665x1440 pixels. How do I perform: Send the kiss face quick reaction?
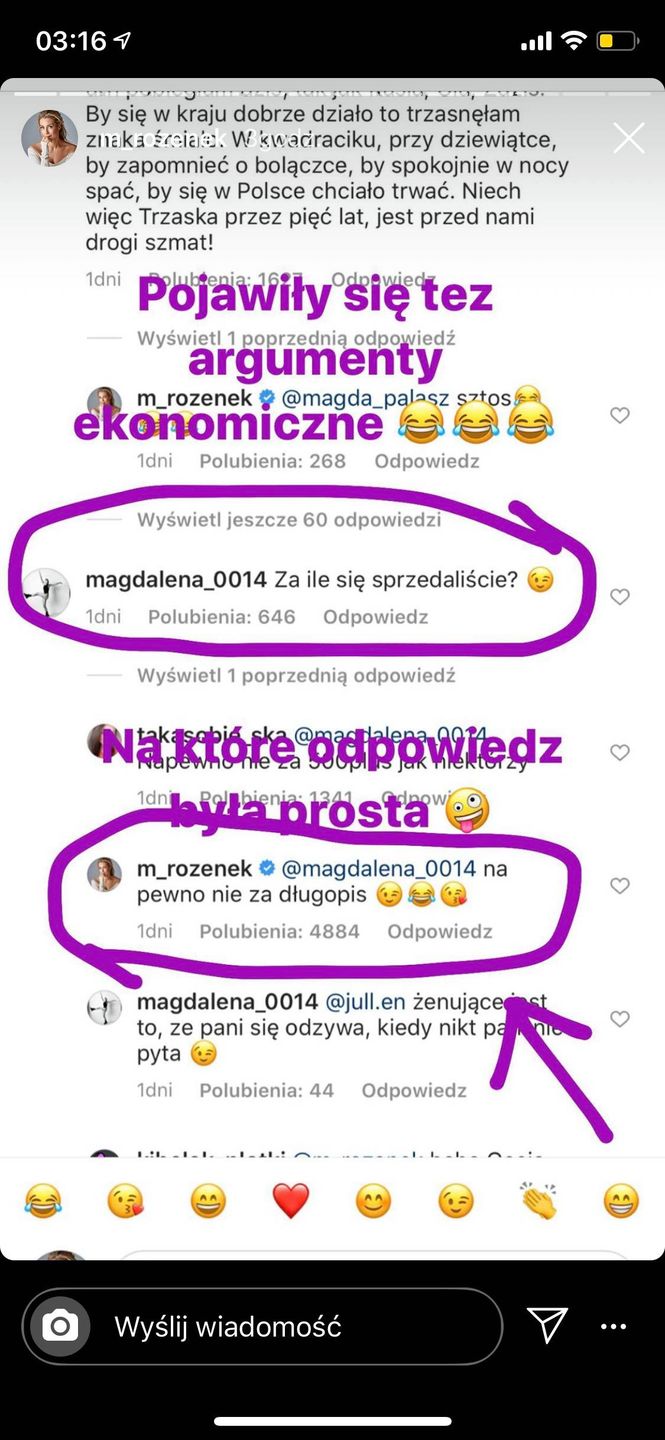click(126, 1200)
